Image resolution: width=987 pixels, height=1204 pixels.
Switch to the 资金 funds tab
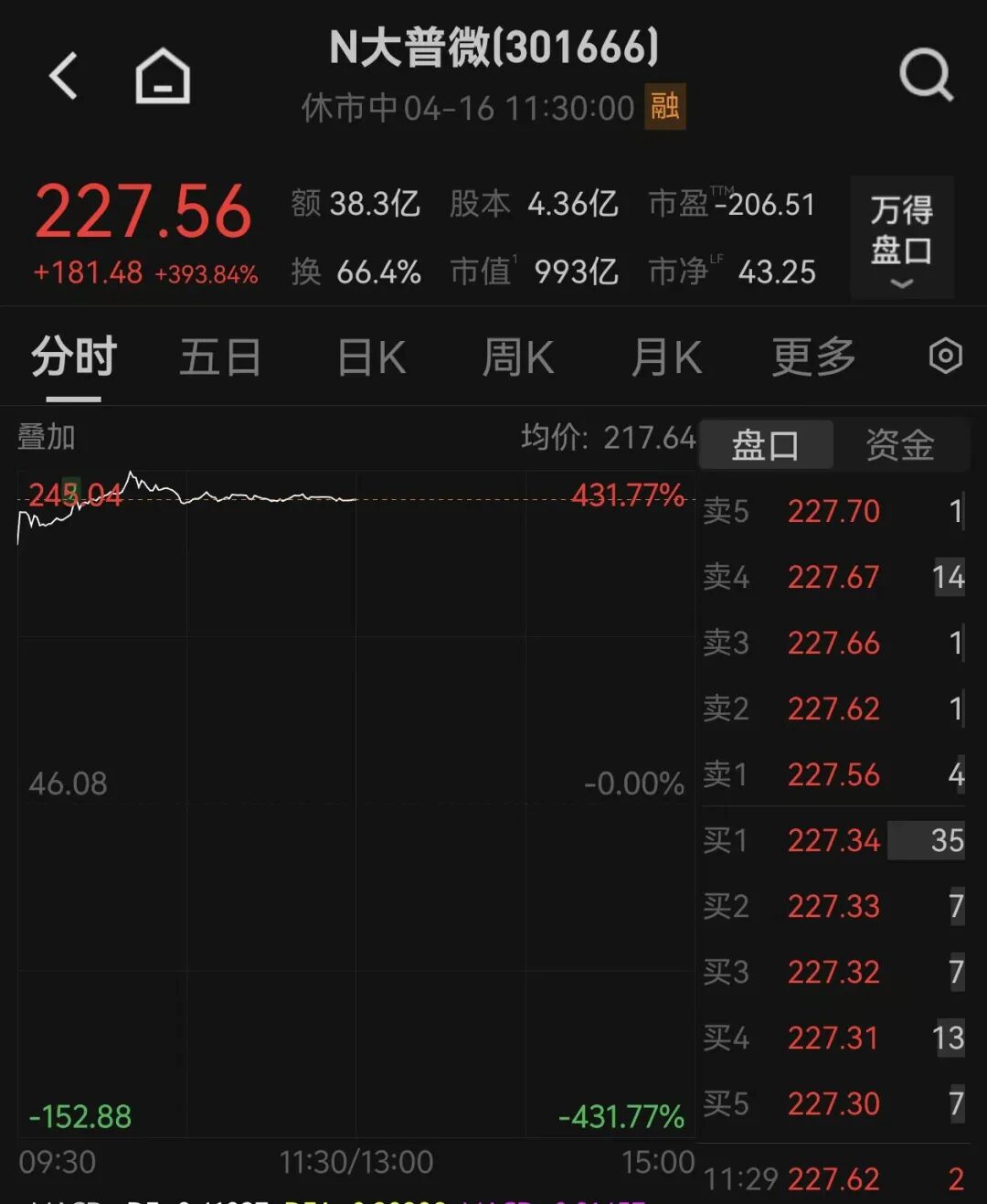click(900, 445)
